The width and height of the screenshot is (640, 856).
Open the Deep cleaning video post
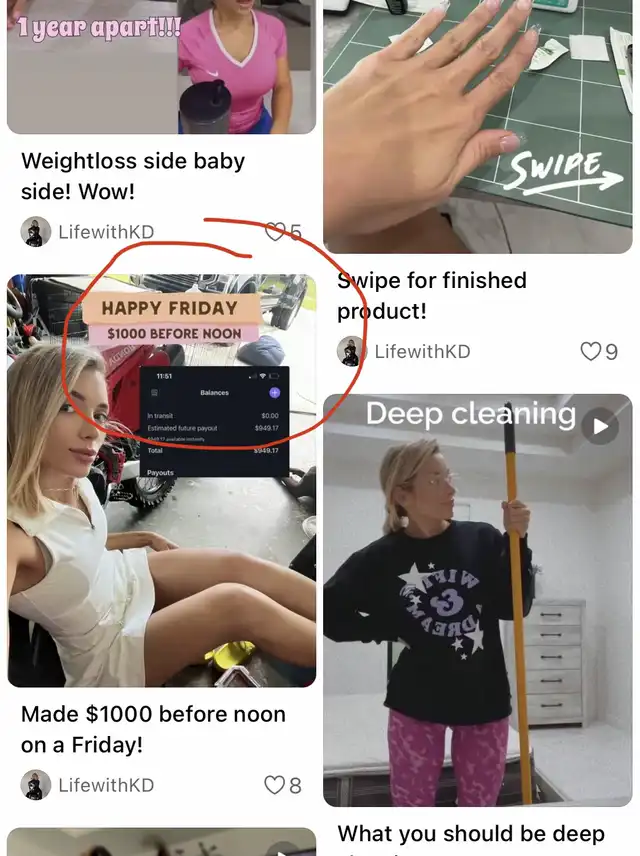(478, 600)
